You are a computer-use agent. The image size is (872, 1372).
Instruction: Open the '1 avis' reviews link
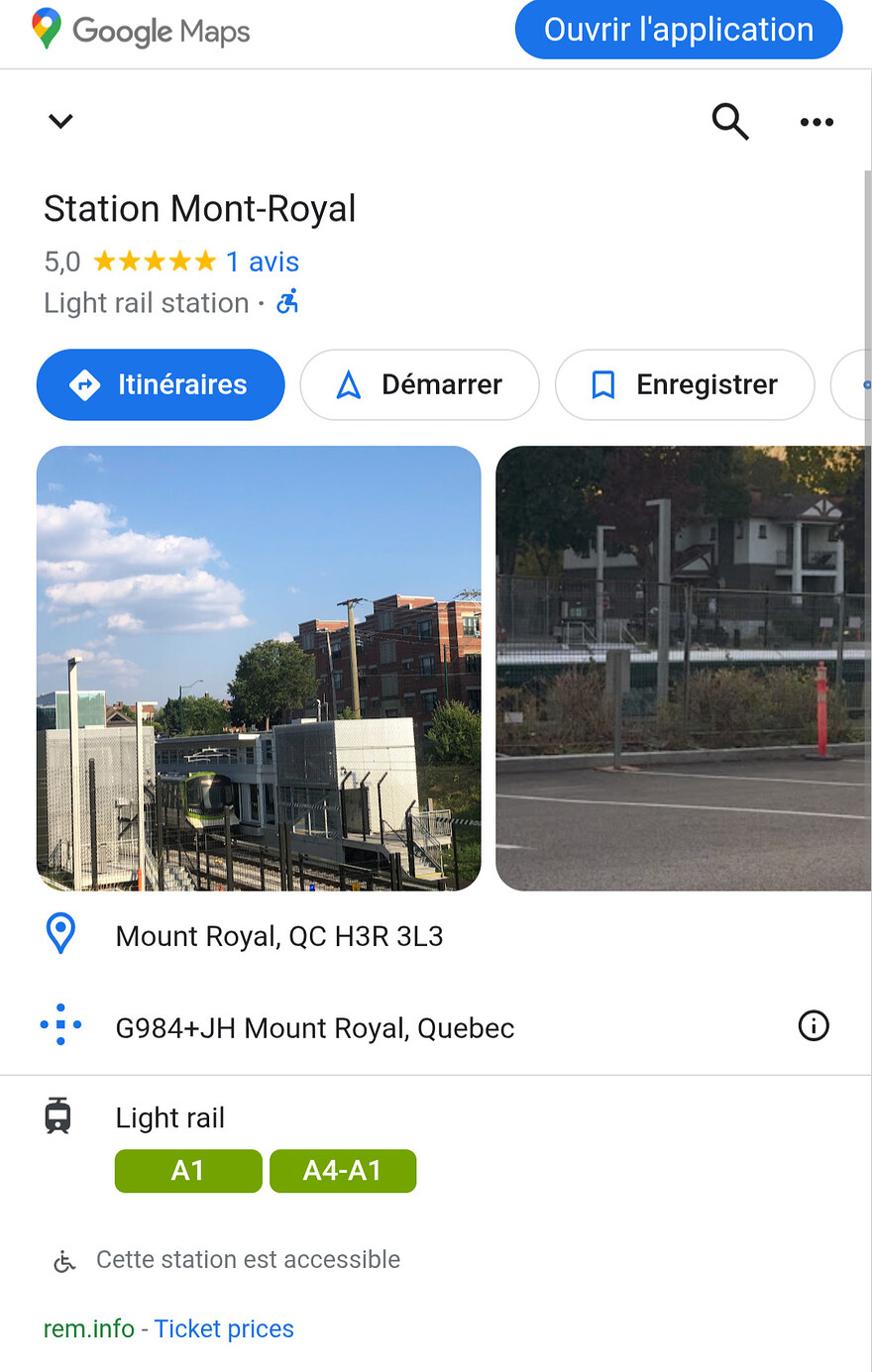(x=263, y=262)
